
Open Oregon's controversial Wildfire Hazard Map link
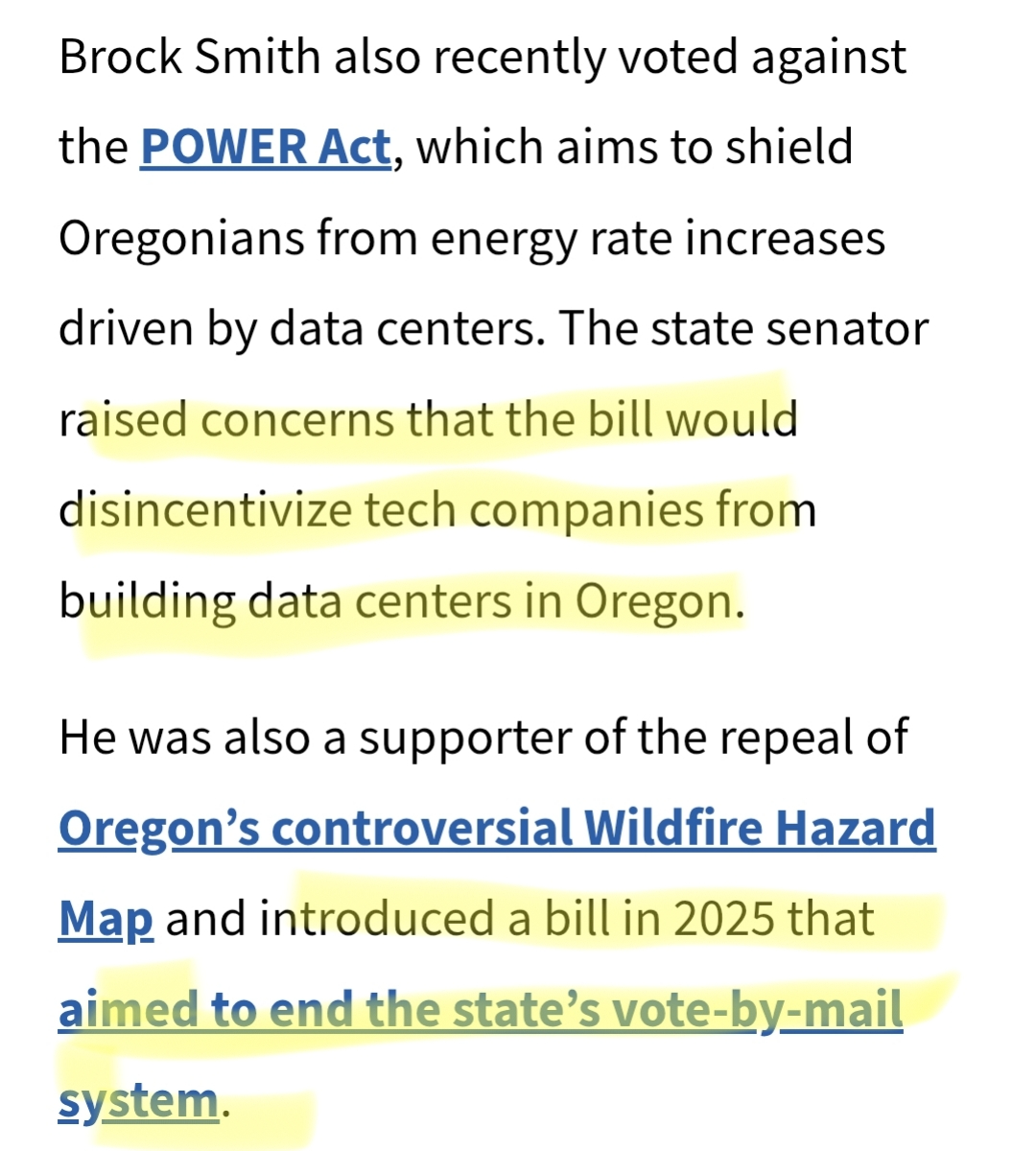click(496, 828)
